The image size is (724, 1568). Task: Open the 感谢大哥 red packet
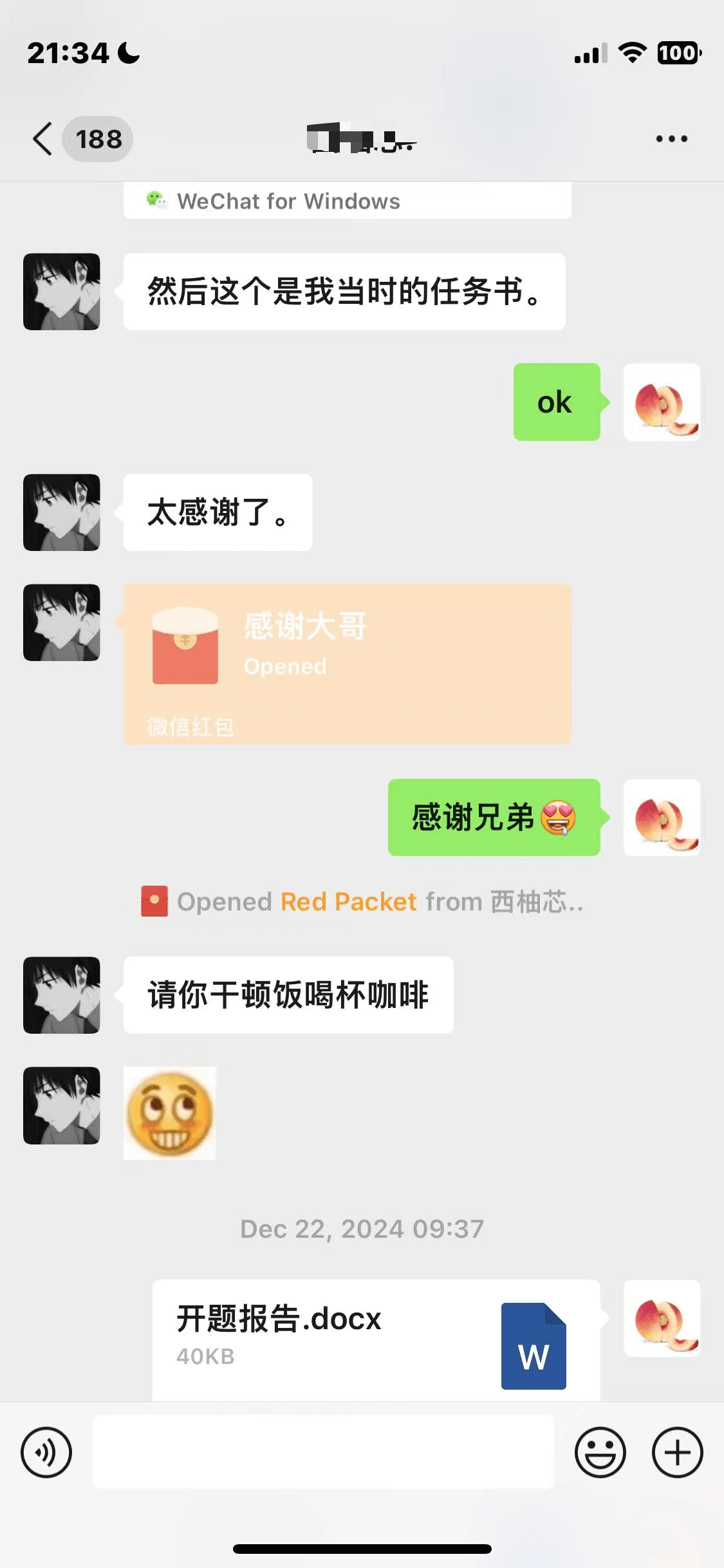tap(347, 664)
